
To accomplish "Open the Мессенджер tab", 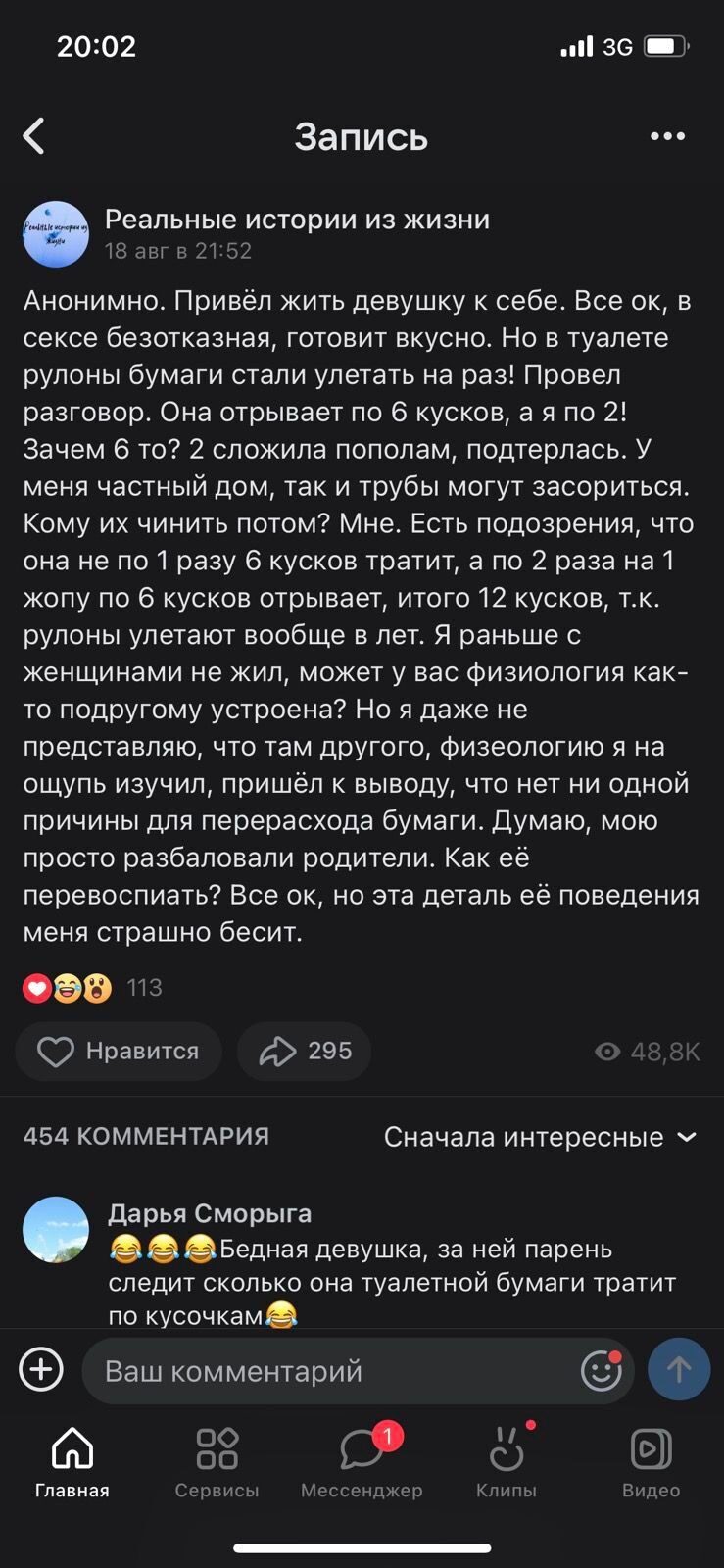I will [x=362, y=1462].
